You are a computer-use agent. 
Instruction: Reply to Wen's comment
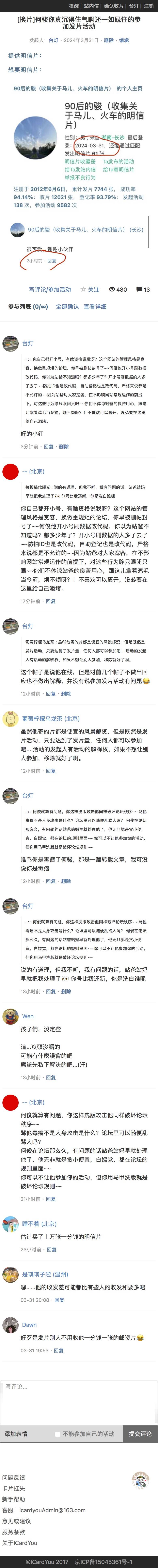(x=51, y=1077)
